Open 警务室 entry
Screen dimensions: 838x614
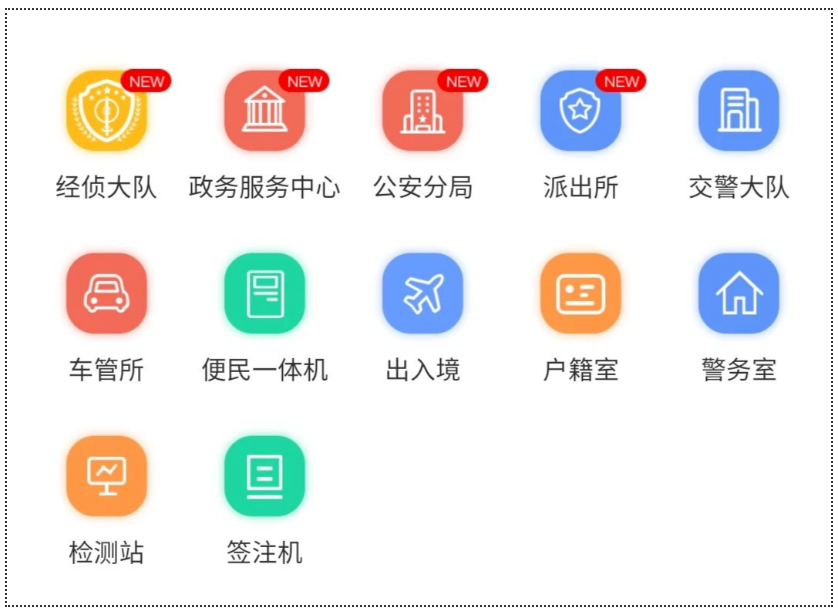coord(738,294)
